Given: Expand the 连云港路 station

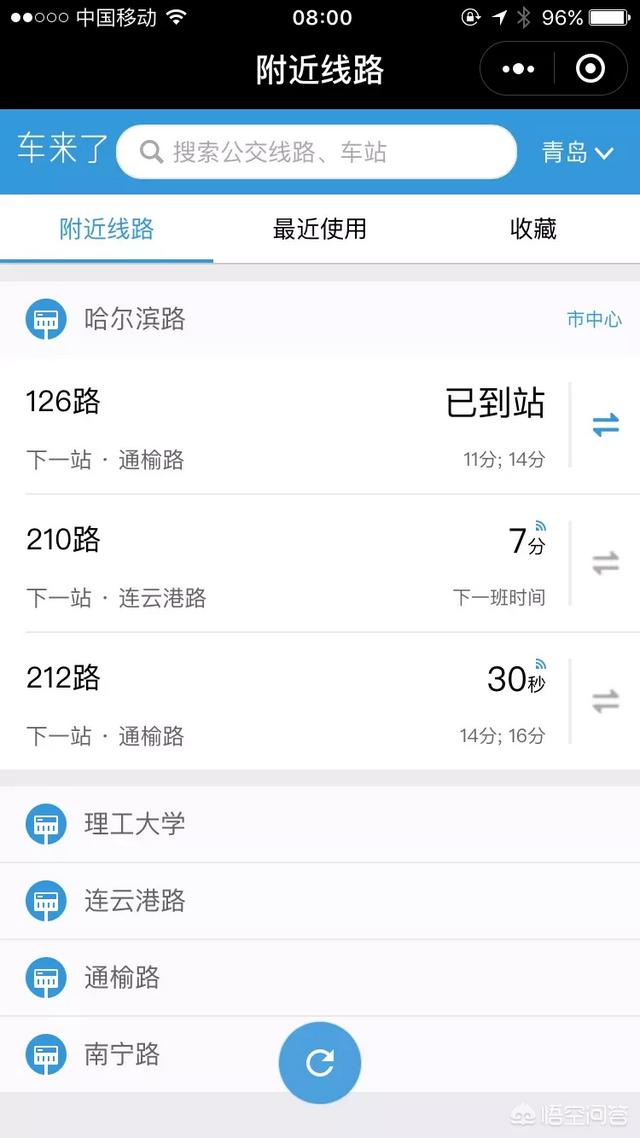Looking at the screenshot, I should pyautogui.click(x=320, y=901).
